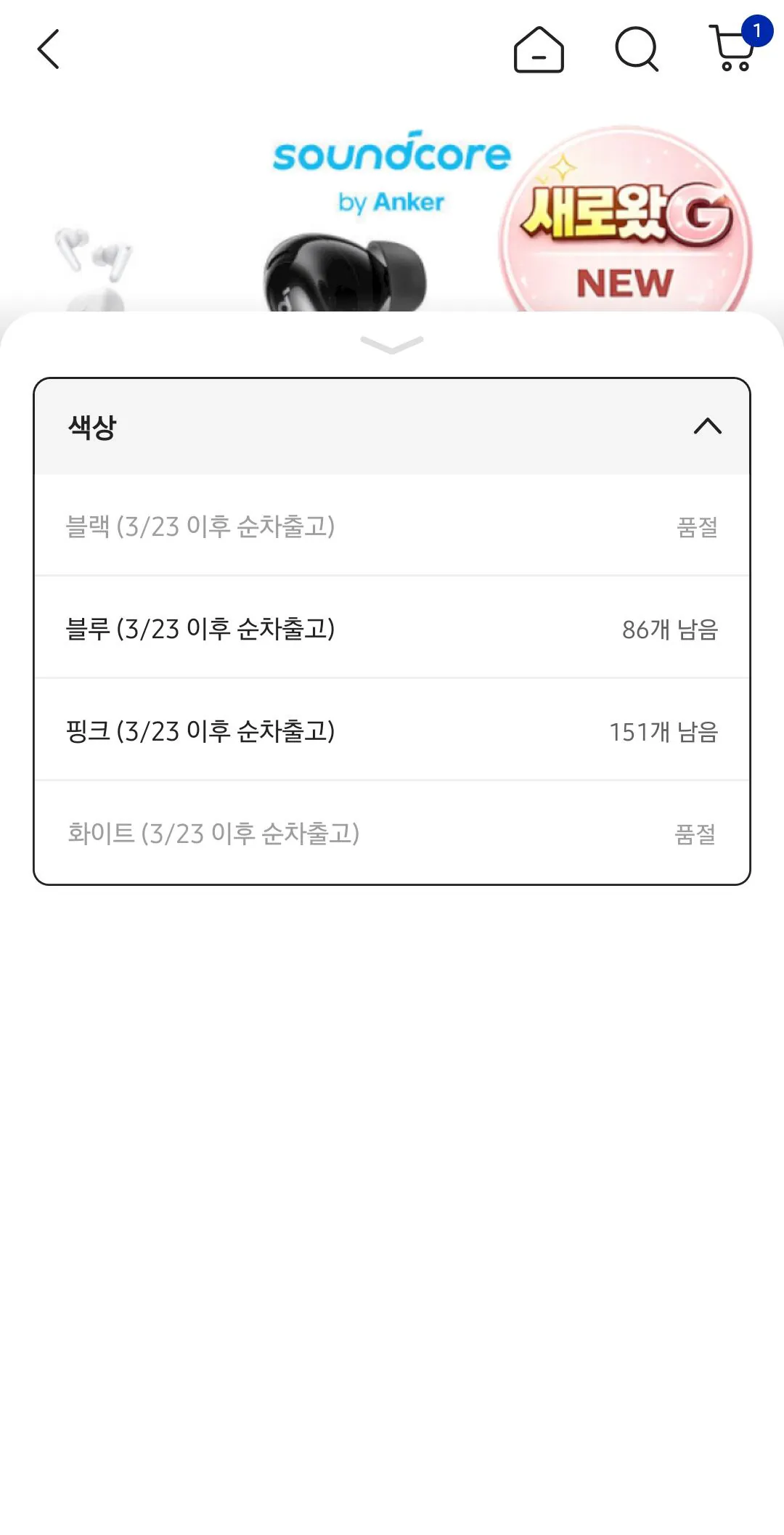Open the search magnifier

[637, 49]
